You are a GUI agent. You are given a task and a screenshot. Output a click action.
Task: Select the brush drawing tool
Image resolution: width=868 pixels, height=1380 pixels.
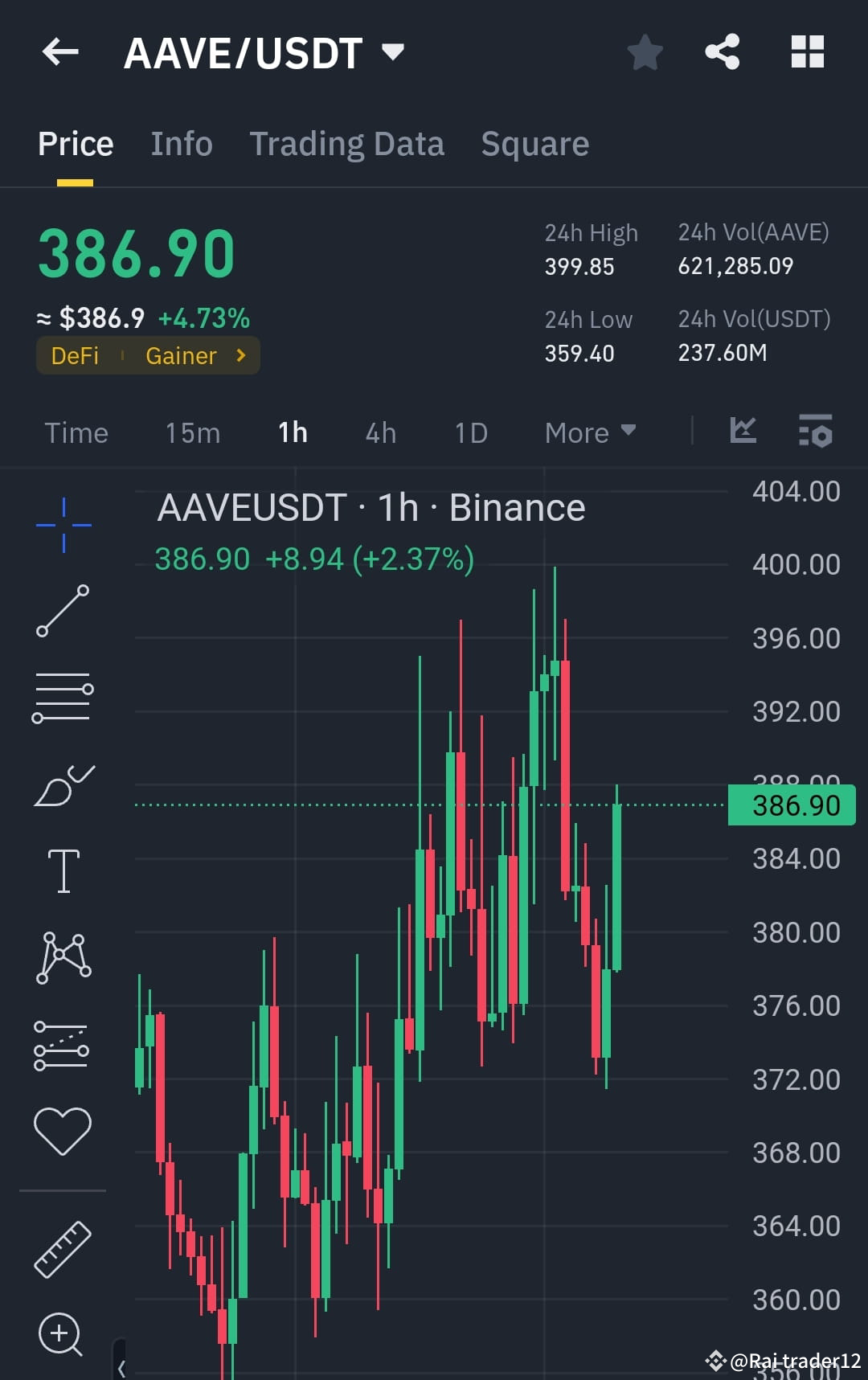click(x=63, y=784)
